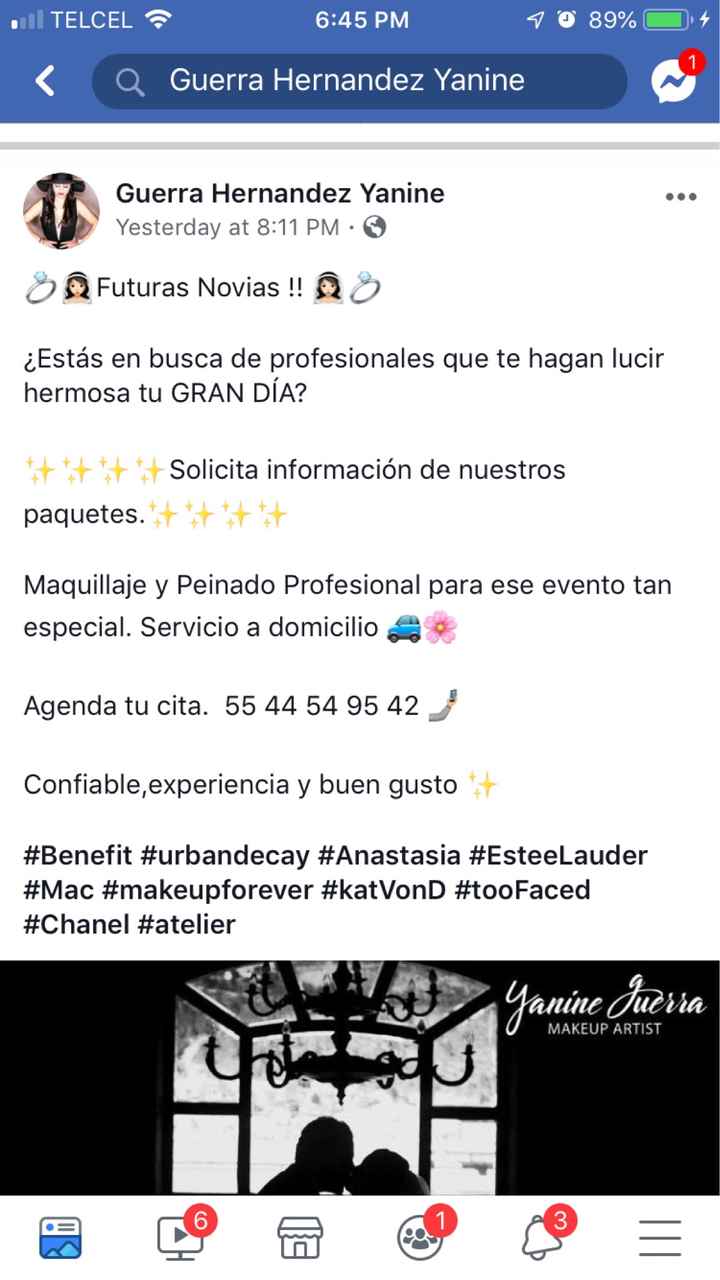The width and height of the screenshot is (720, 1280).
Task: Open Messenger from the top bar
Action: (x=674, y=80)
